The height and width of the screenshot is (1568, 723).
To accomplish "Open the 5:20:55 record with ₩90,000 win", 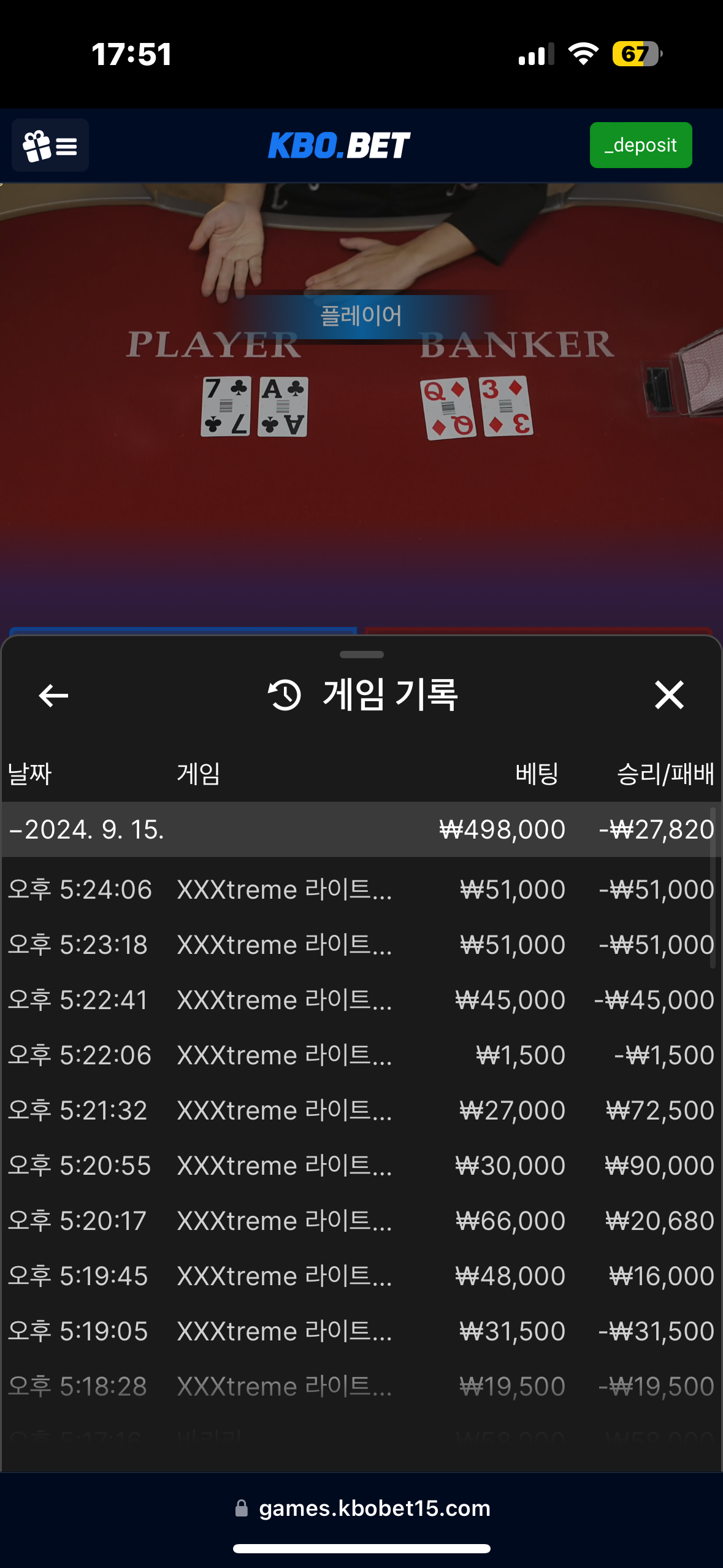I will pos(361,1166).
